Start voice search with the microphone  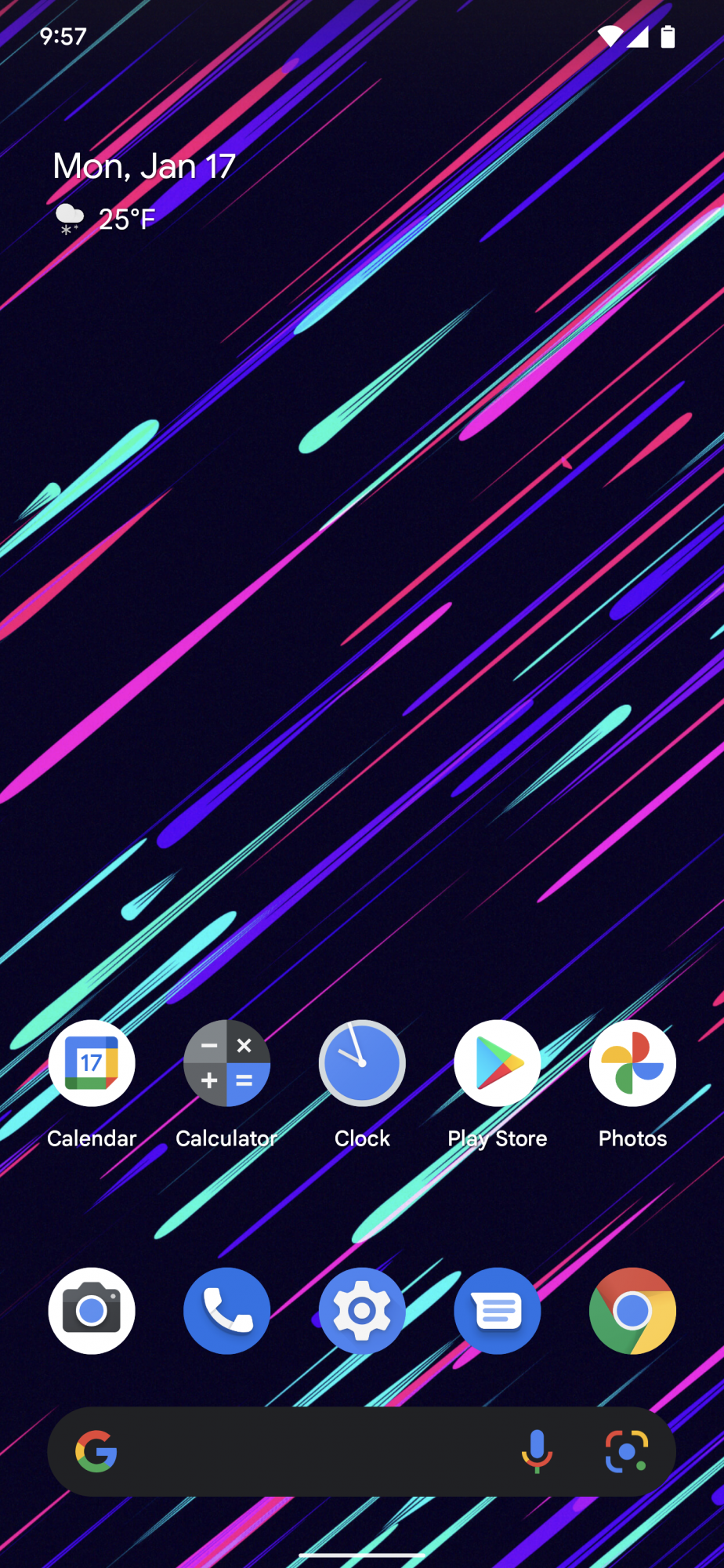[x=537, y=1451]
